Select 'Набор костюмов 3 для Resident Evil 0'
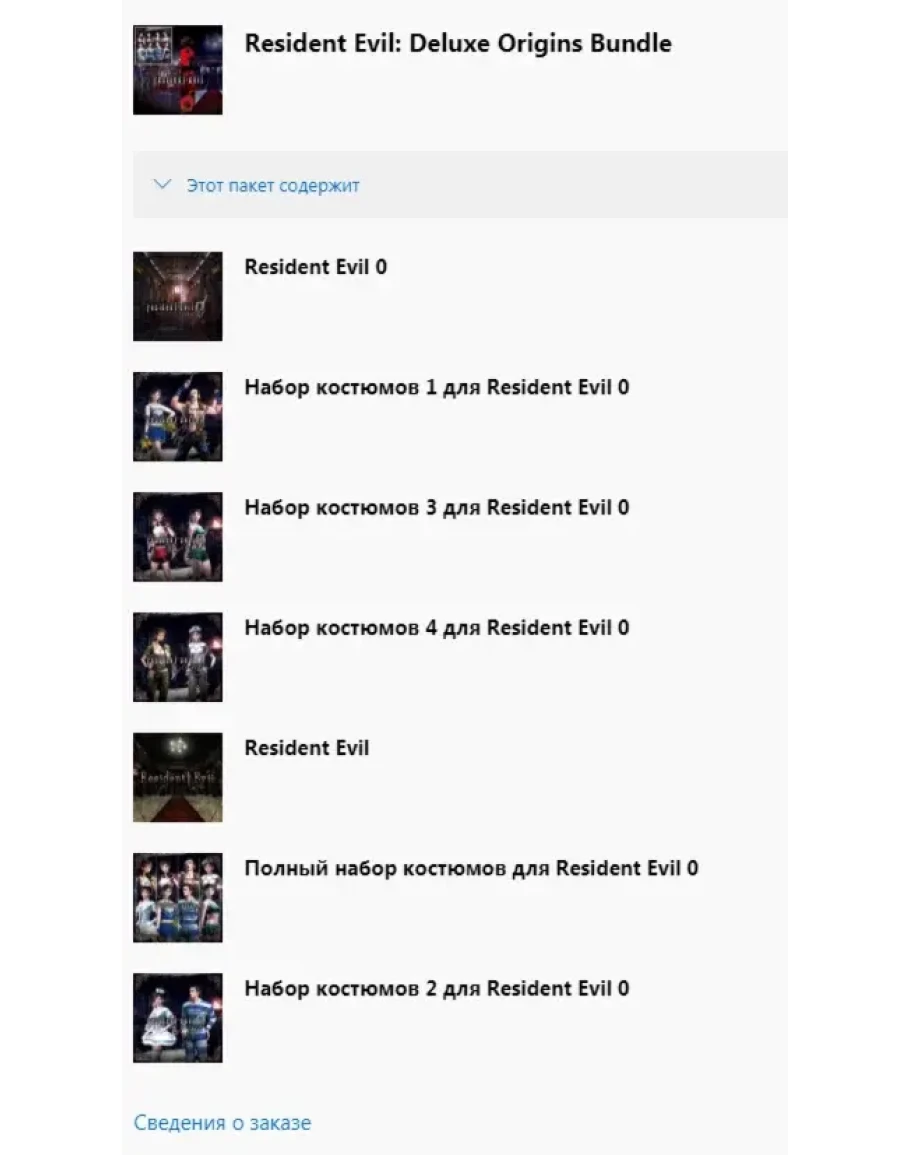The image size is (910, 1155). 436,508
